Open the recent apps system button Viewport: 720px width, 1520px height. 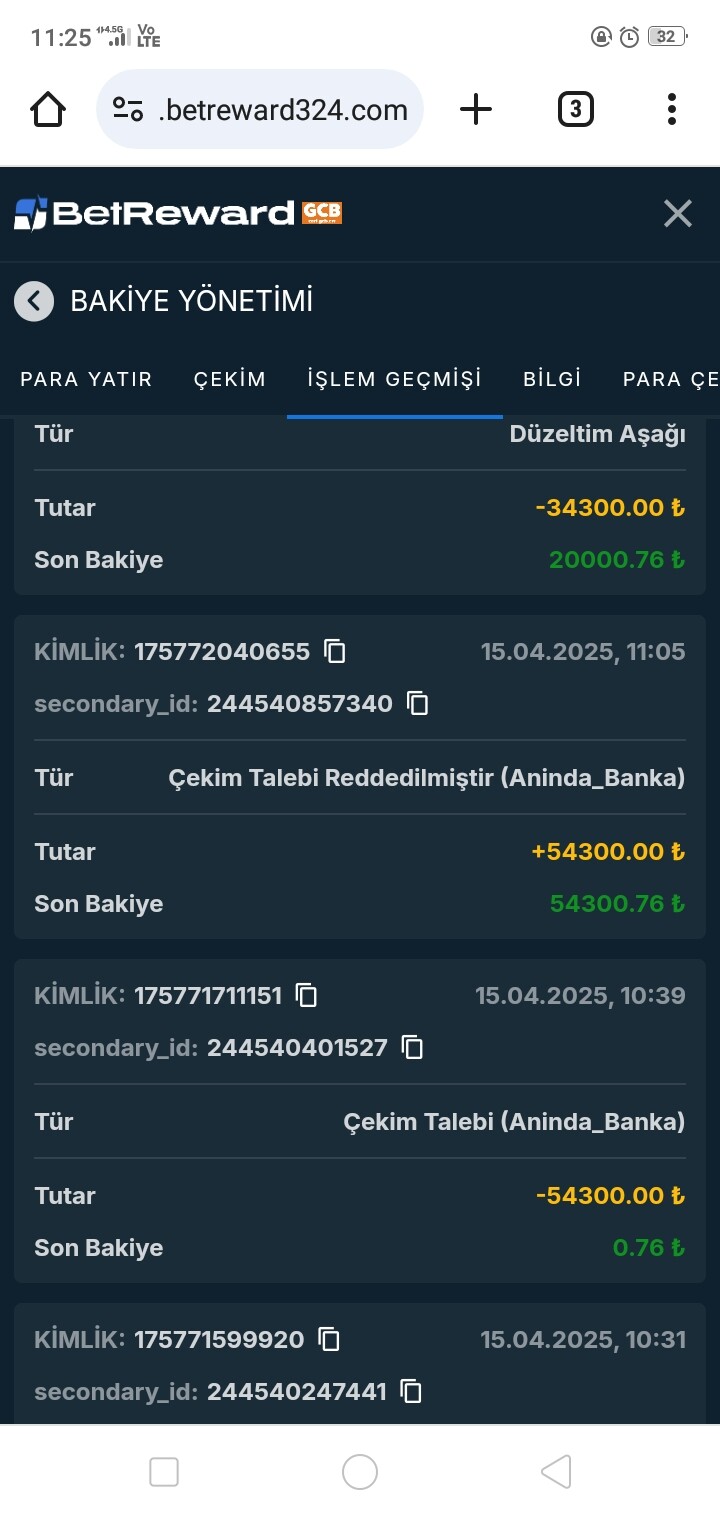pyautogui.click(x=164, y=1472)
